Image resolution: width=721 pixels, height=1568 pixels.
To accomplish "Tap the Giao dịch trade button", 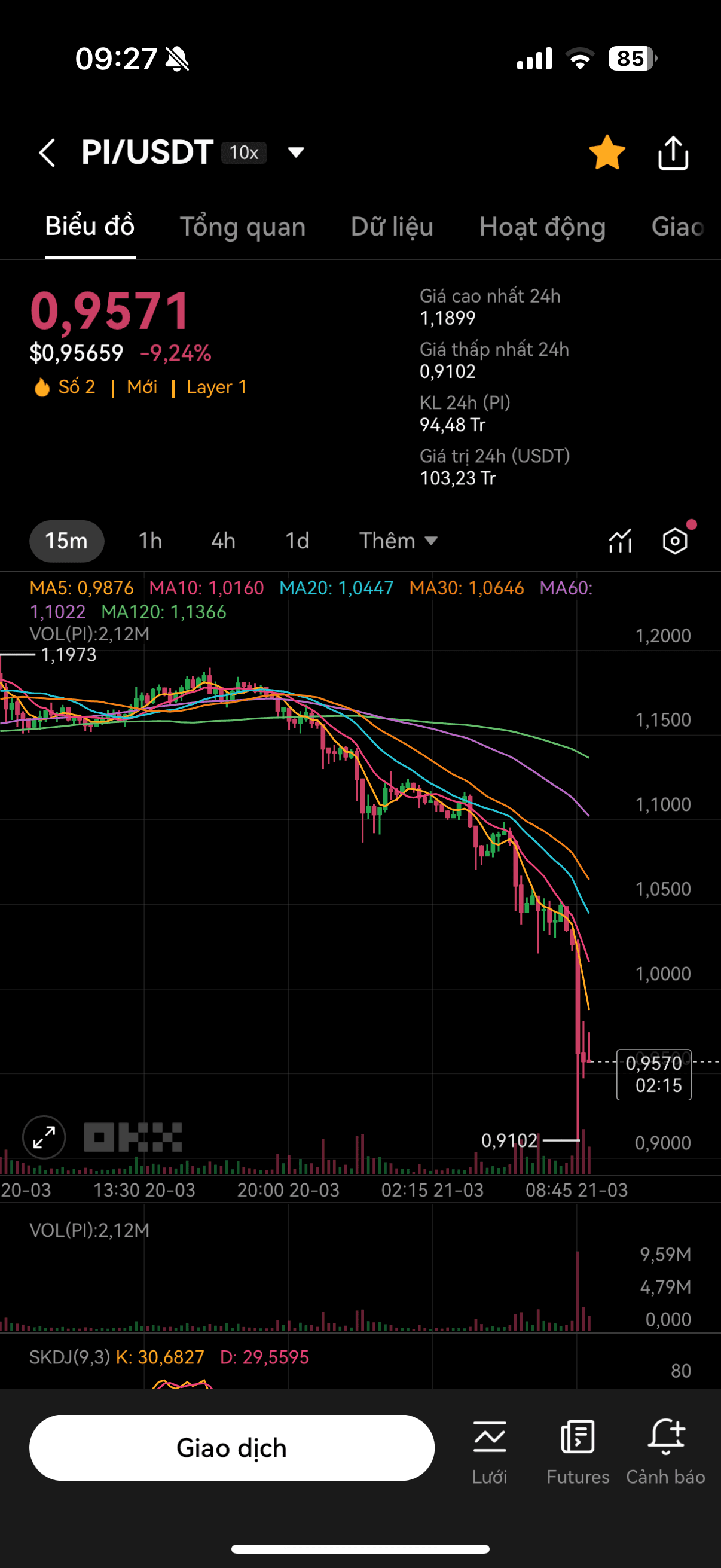I will 231,1447.
